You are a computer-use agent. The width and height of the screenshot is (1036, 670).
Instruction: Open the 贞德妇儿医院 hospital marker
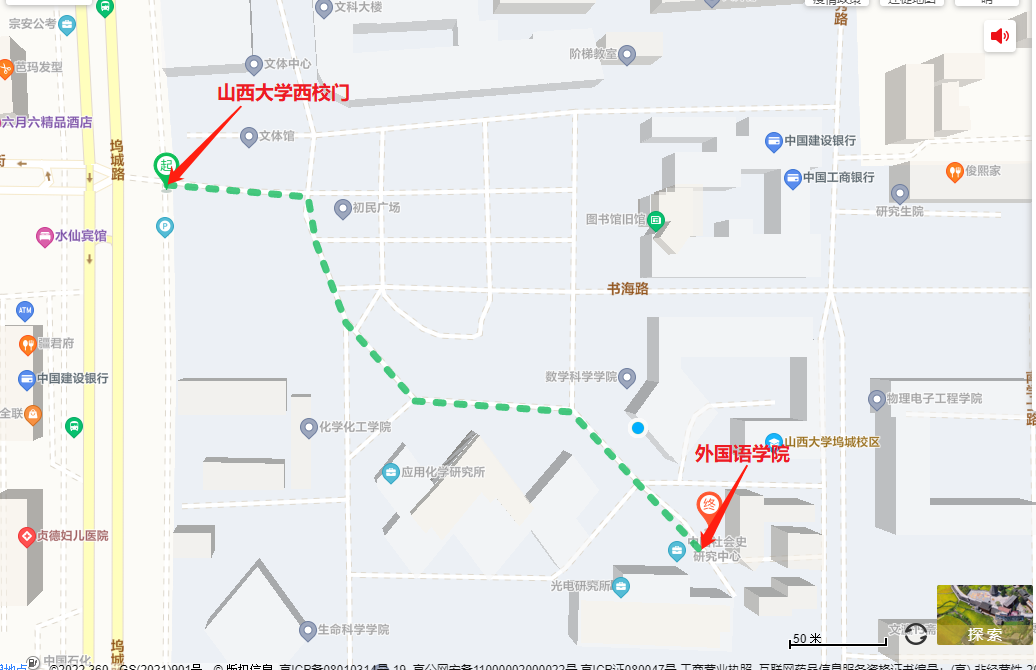point(26,537)
